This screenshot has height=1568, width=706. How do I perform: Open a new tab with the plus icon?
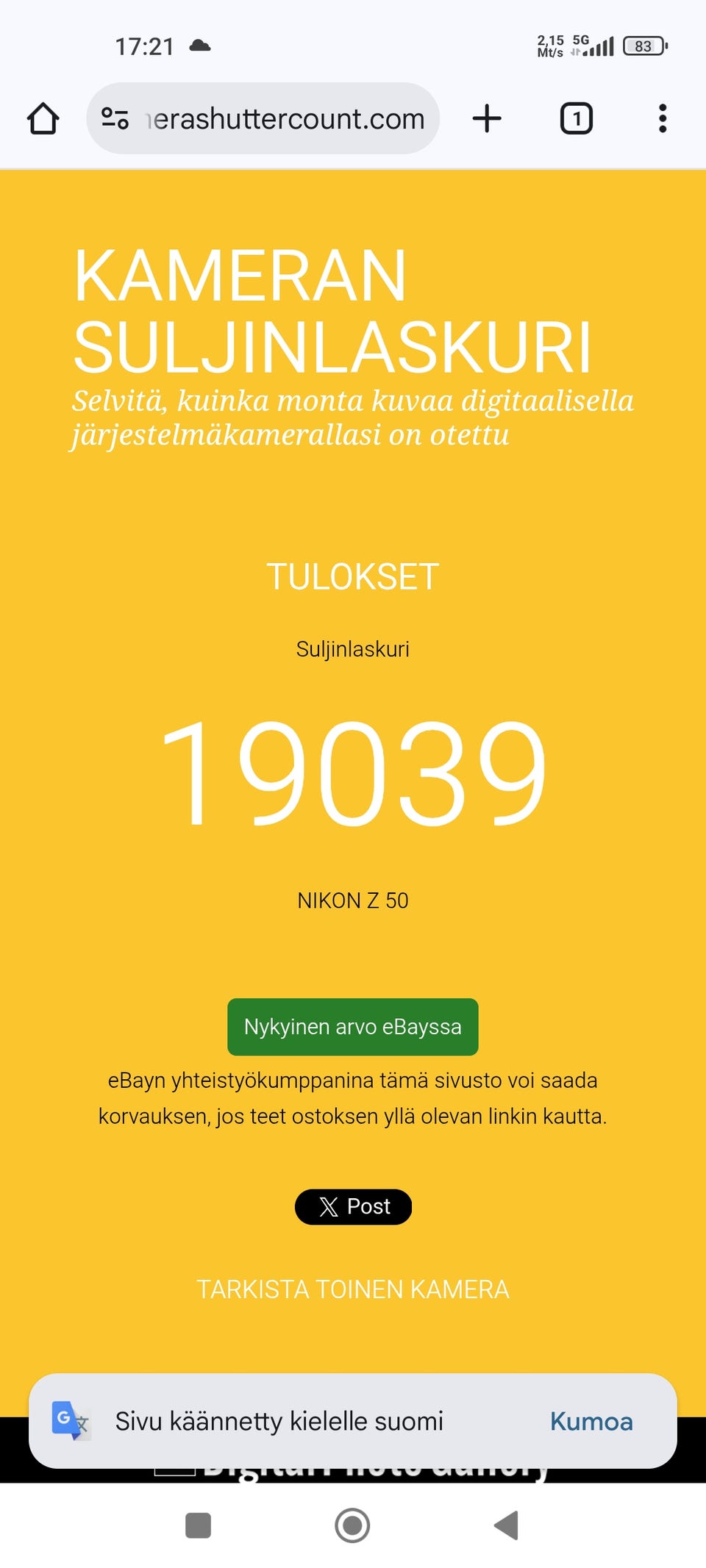tap(487, 118)
